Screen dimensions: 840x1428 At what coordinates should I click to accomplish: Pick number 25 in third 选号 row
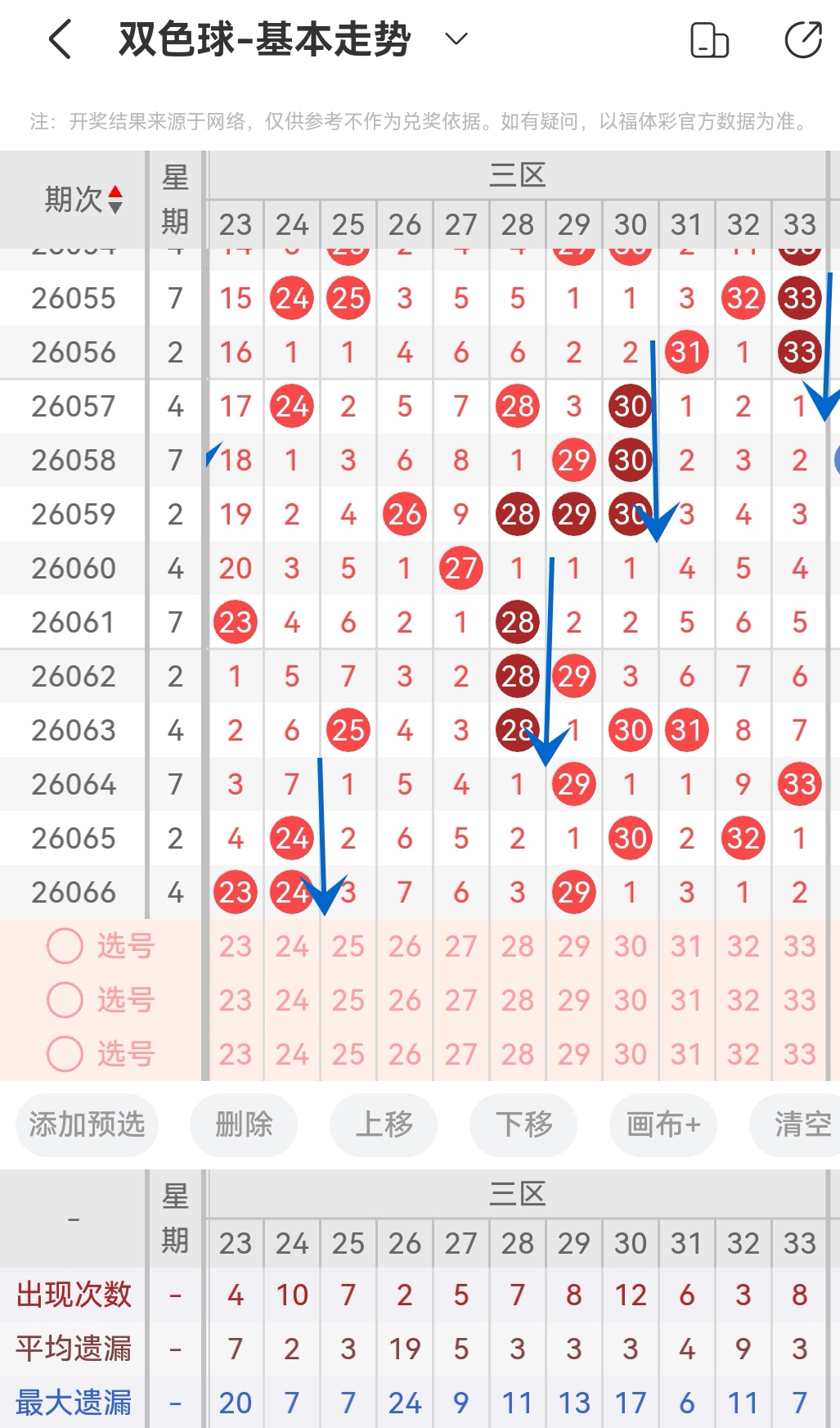(348, 1054)
